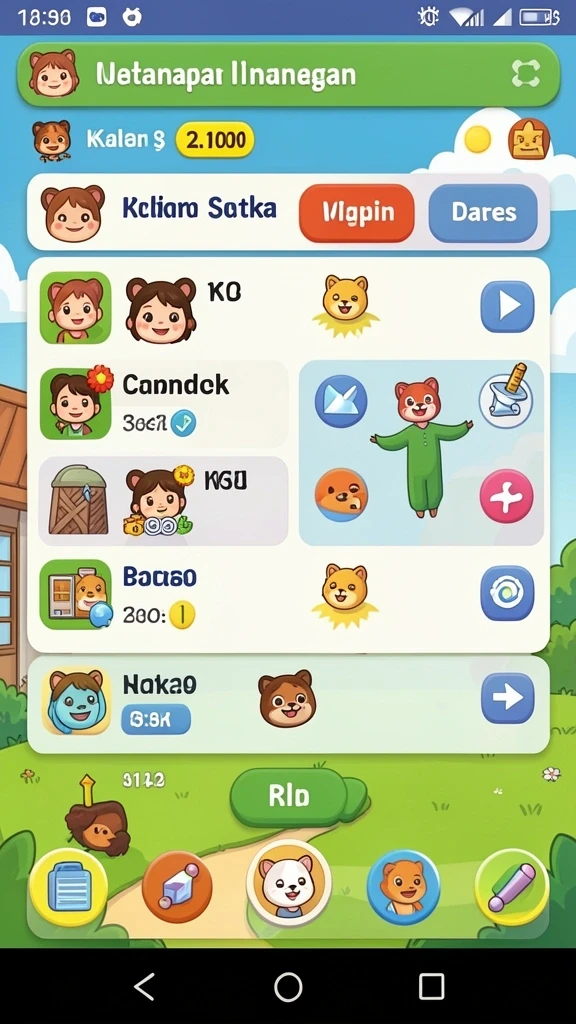
Task: Open the yellow pencil tab
Action: click(512, 887)
